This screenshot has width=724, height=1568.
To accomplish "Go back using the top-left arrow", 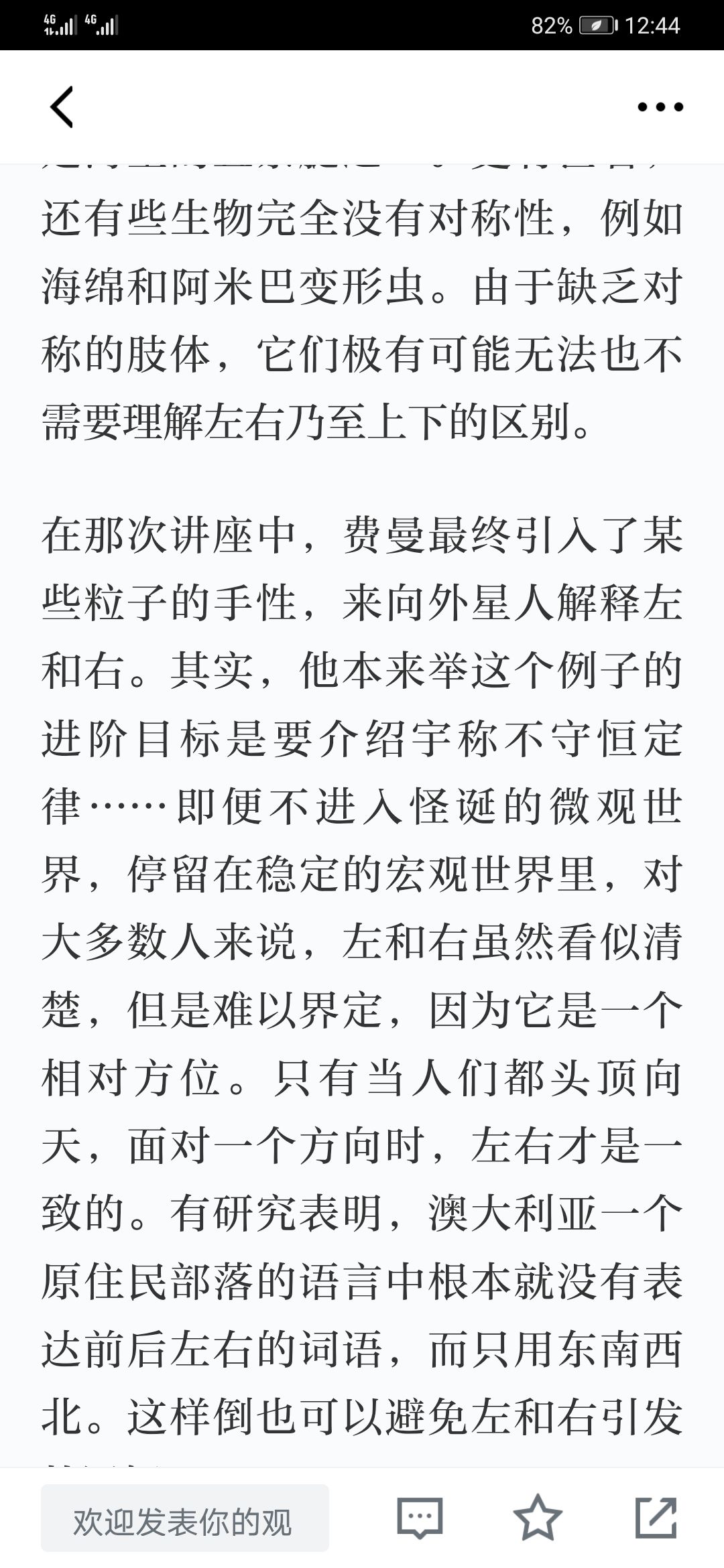I will point(62,107).
